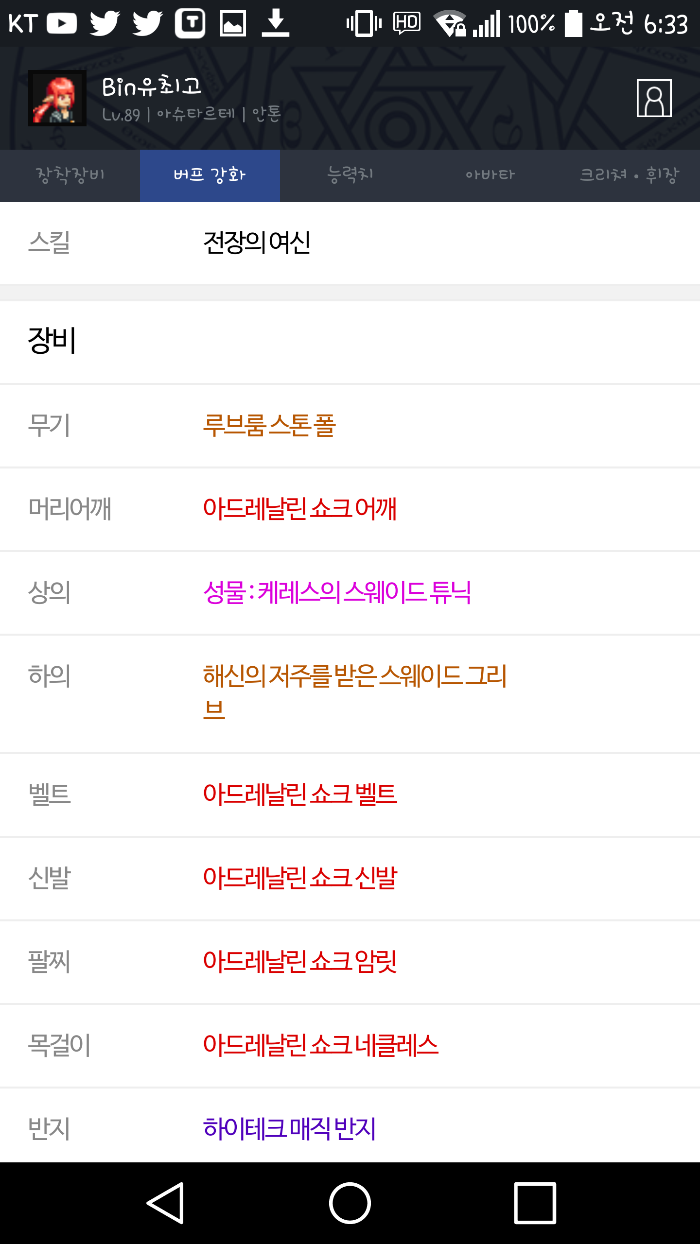700x1244 pixels.
Task: View 아드레날린 쇼크 어깨 shoulder item
Action: 300,509
